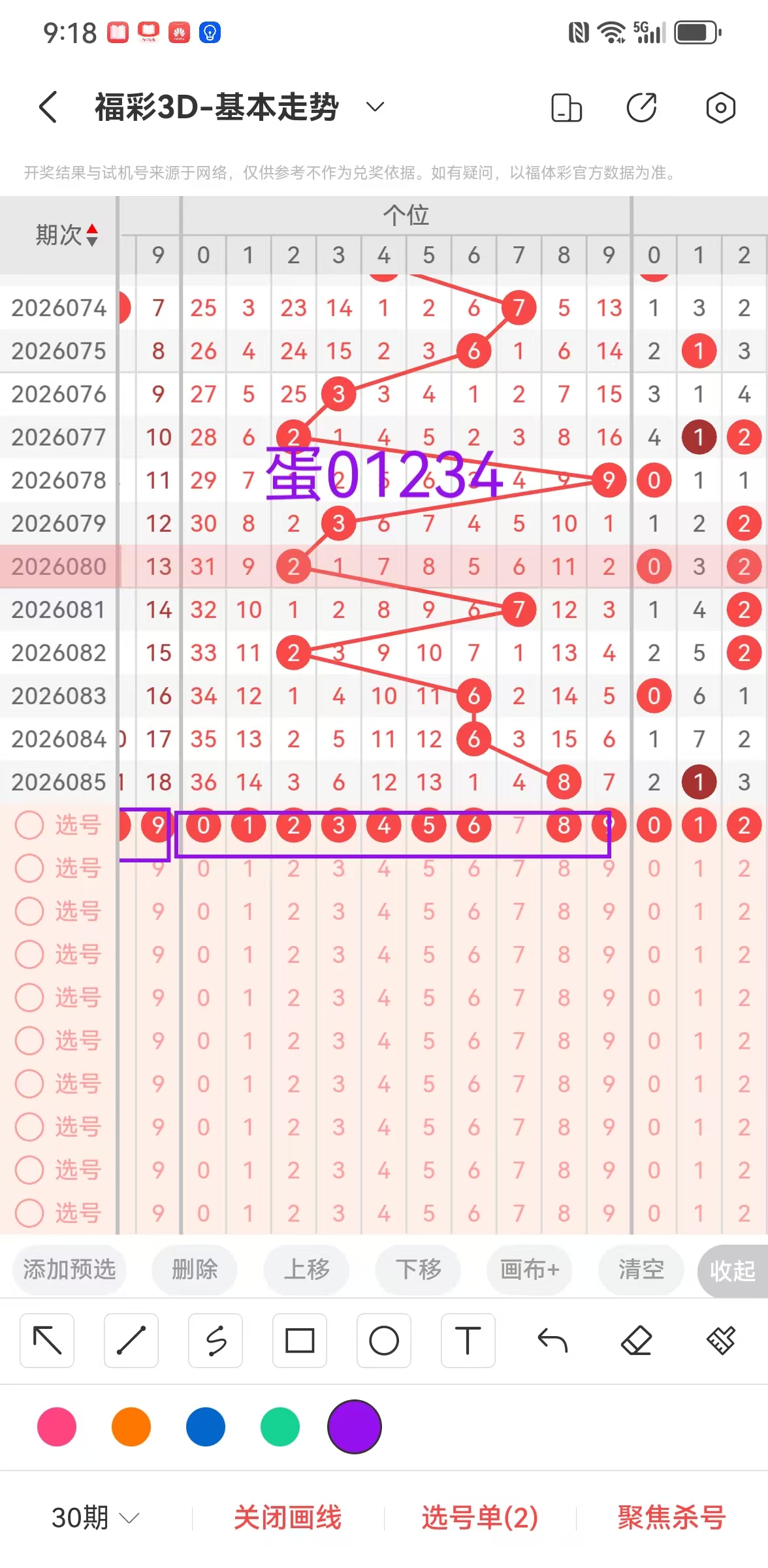Image resolution: width=768 pixels, height=1568 pixels.
Task: Collapse the panel with 收起
Action: [x=732, y=1271]
